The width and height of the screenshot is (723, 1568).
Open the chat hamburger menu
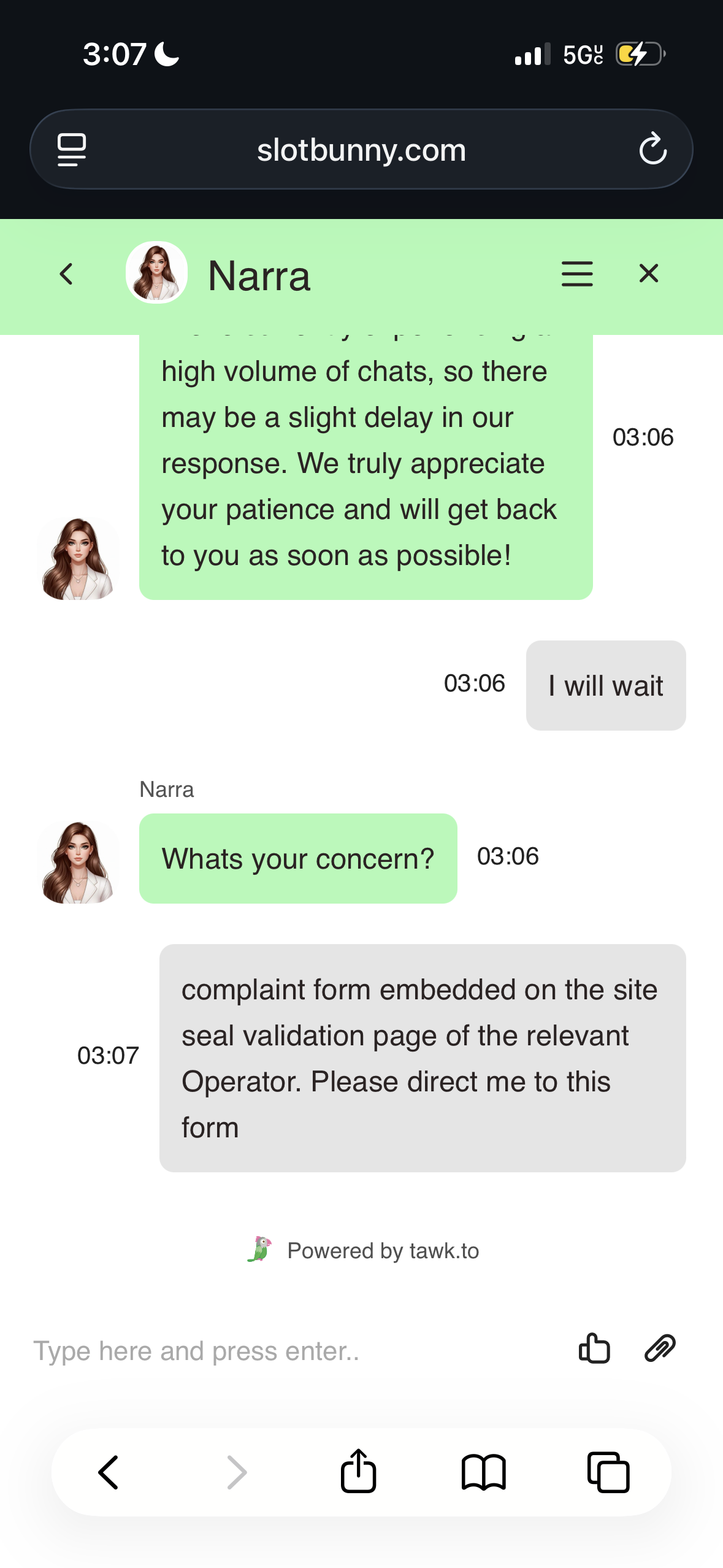[576, 274]
